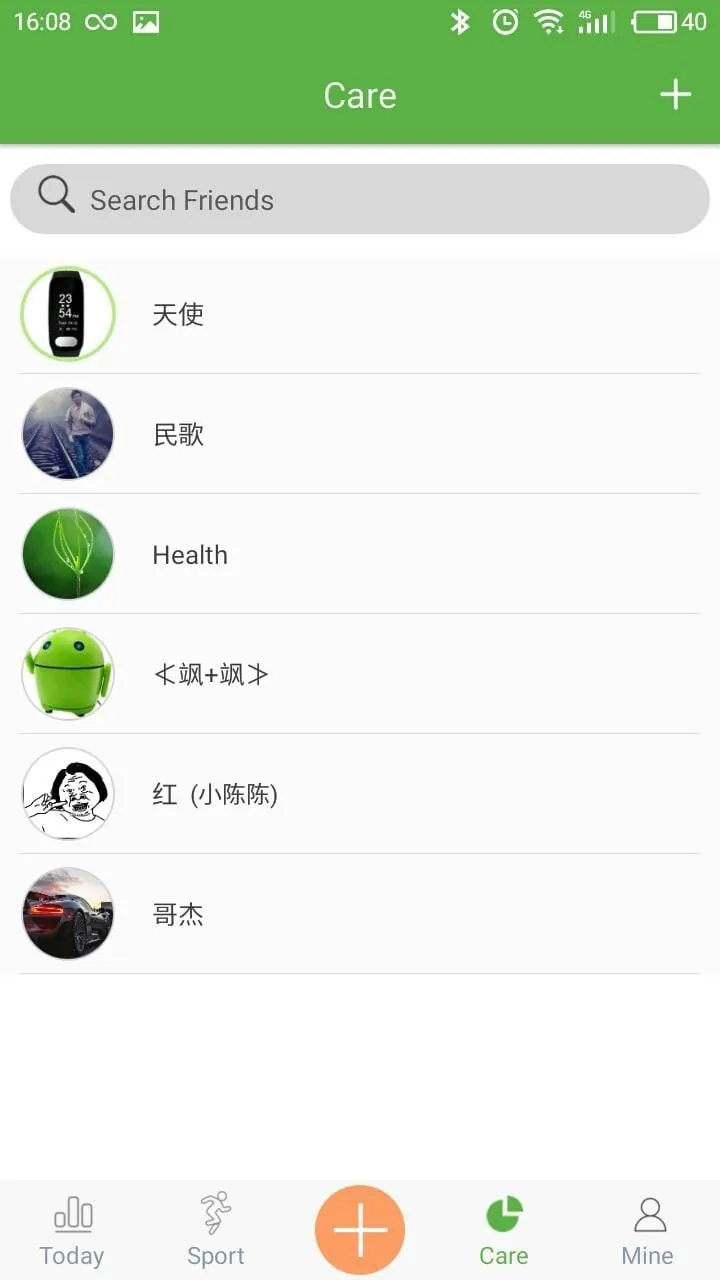Open the friend entry named Health

pos(360,554)
